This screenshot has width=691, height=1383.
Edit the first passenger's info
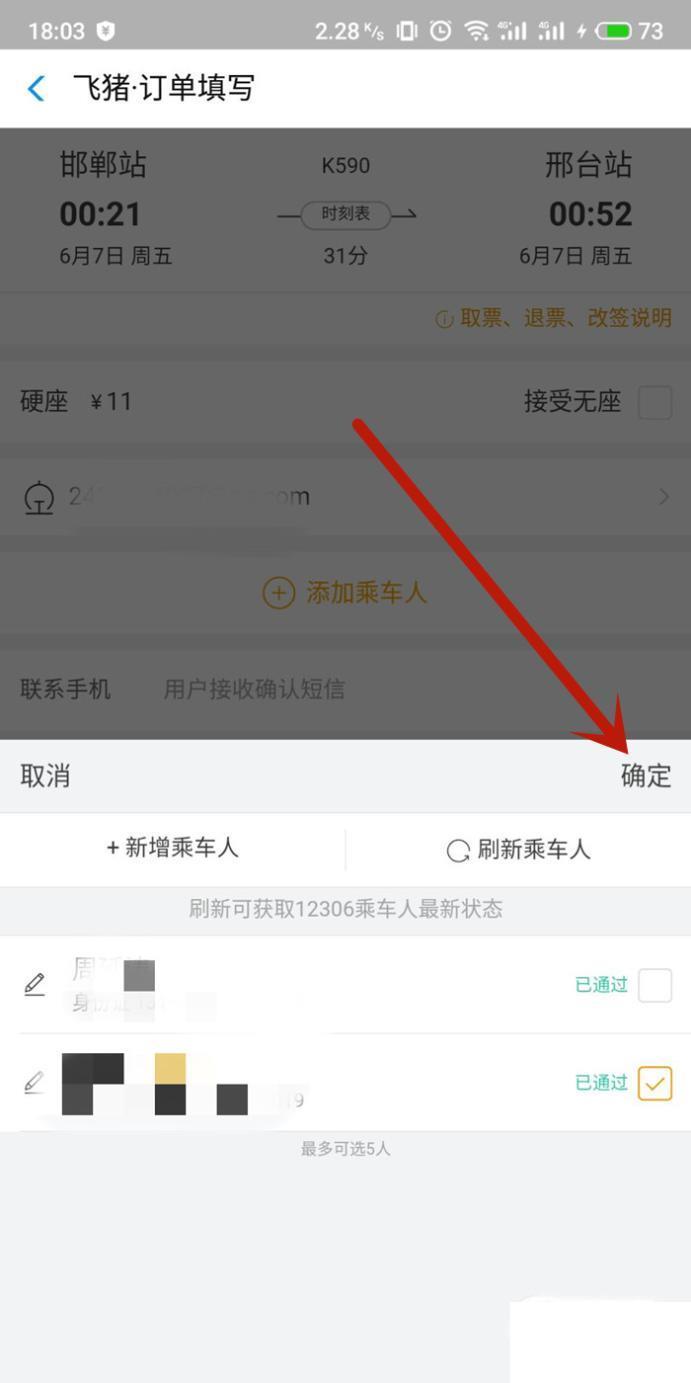[35, 985]
